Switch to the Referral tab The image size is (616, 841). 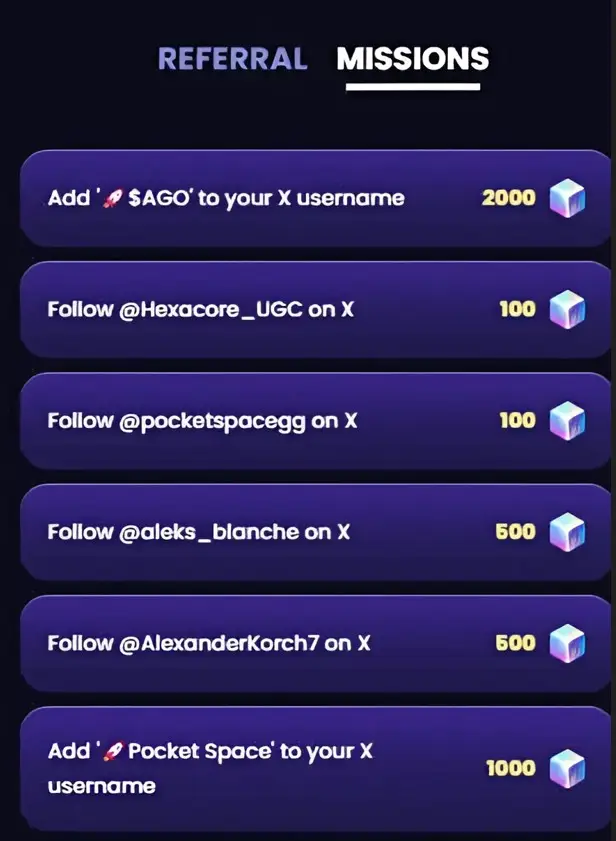click(x=232, y=58)
